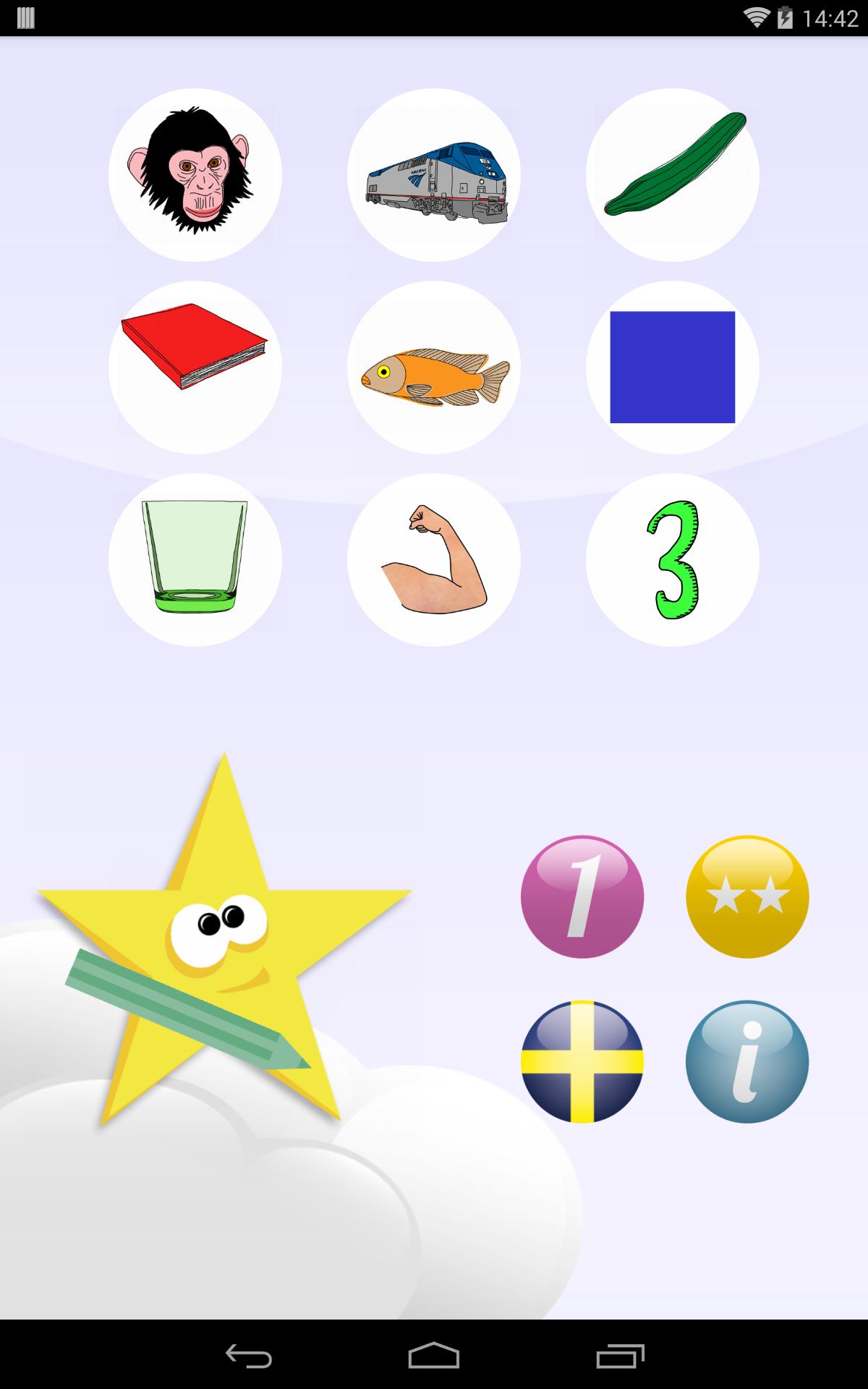Return to home screen via home button
Screen dimensions: 868x1389
click(434, 1355)
